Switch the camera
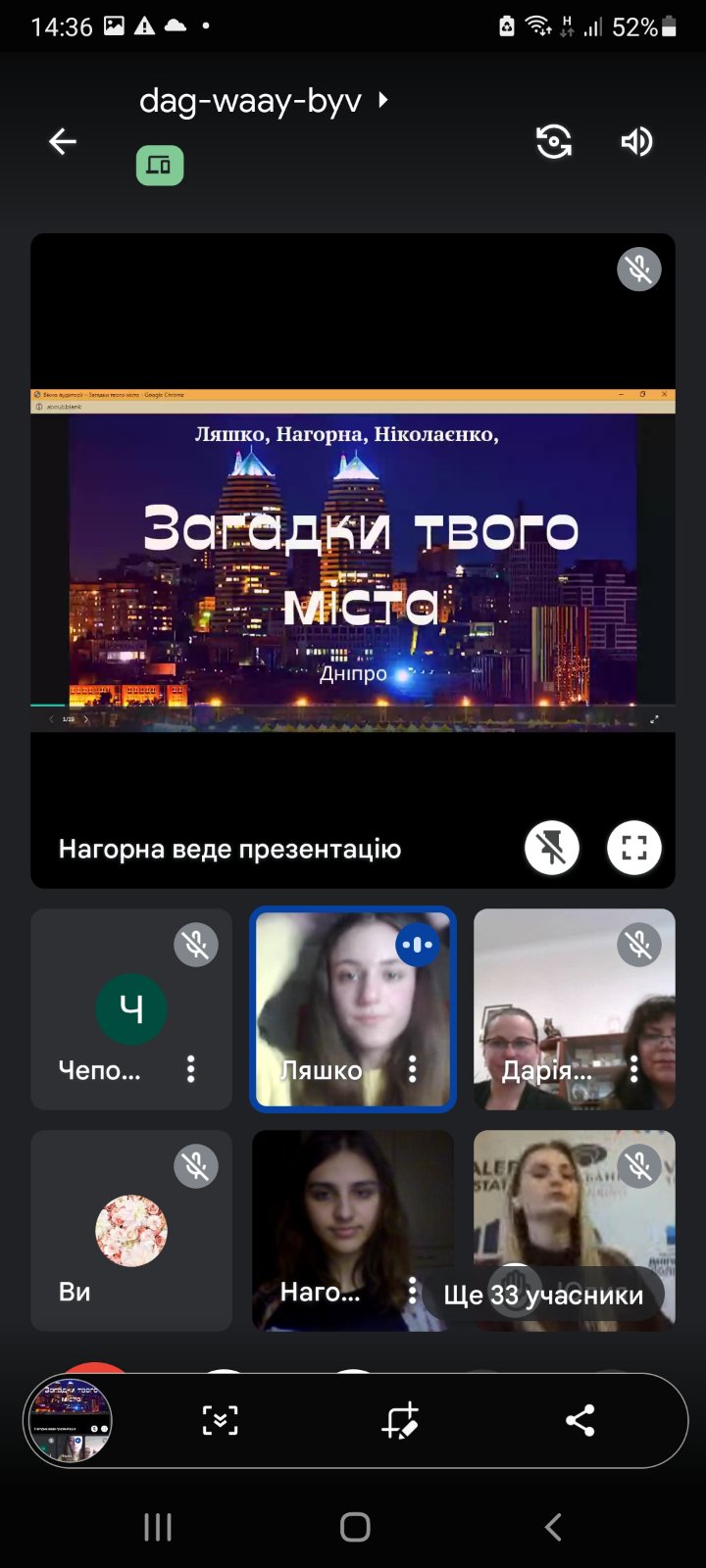 coord(554,142)
